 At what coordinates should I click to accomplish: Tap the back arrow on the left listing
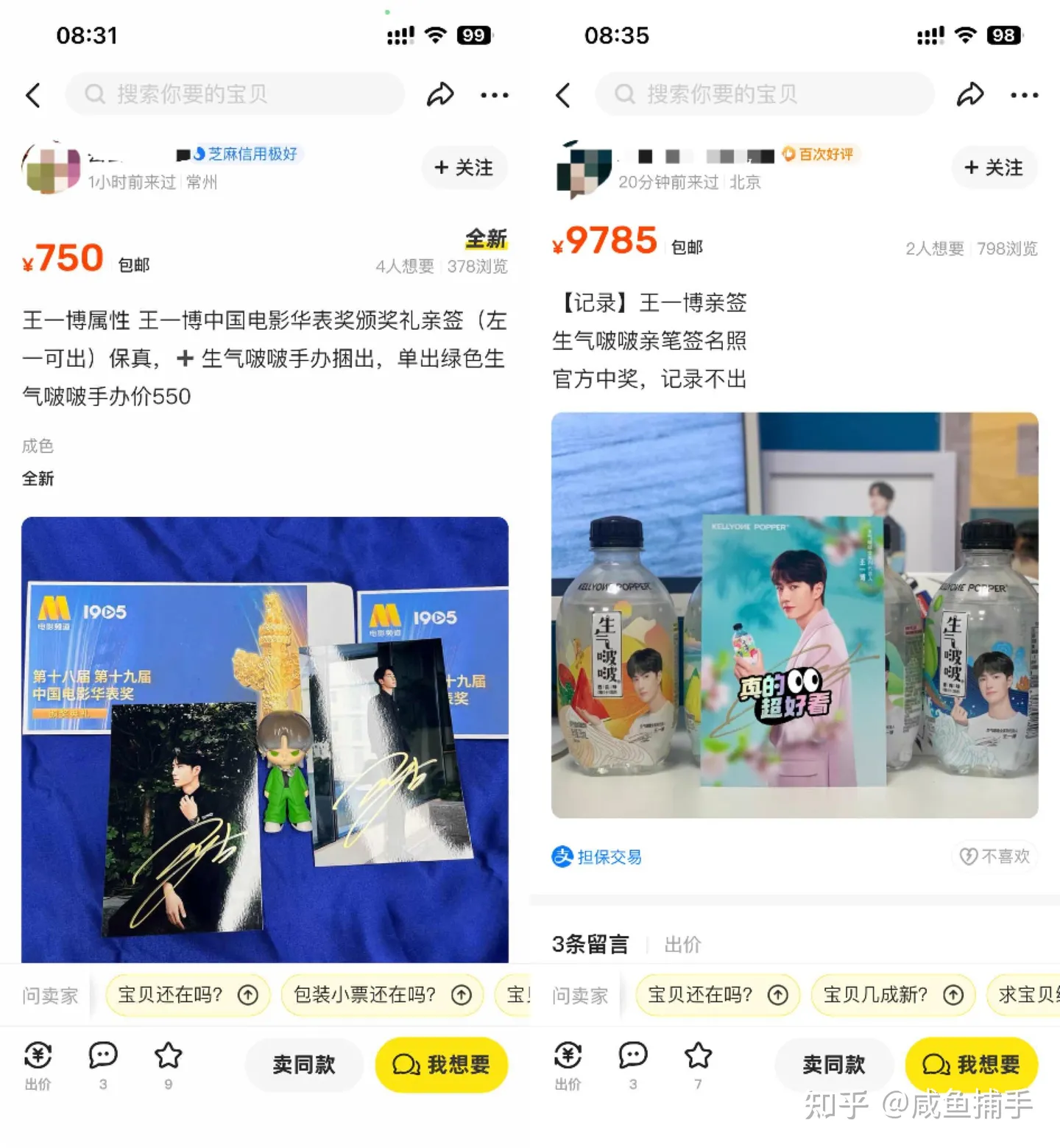coord(32,95)
